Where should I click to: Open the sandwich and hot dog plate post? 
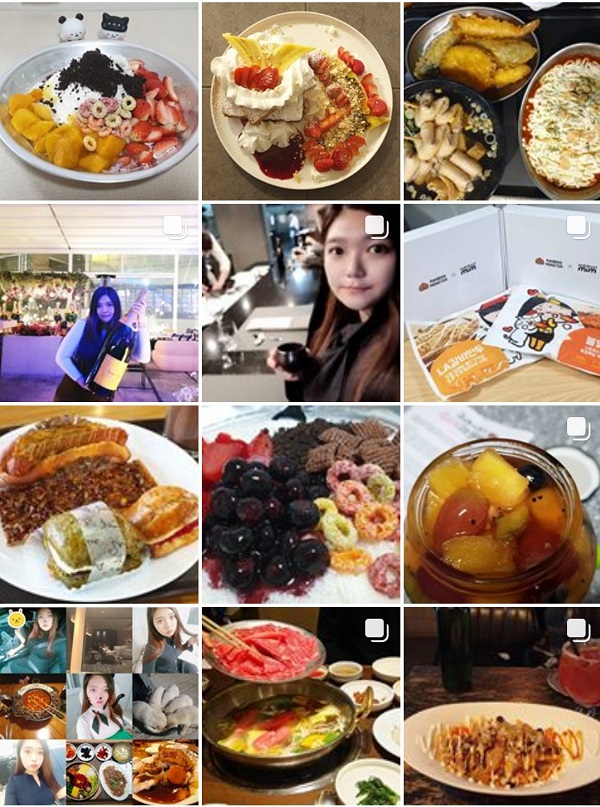point(98,504)
